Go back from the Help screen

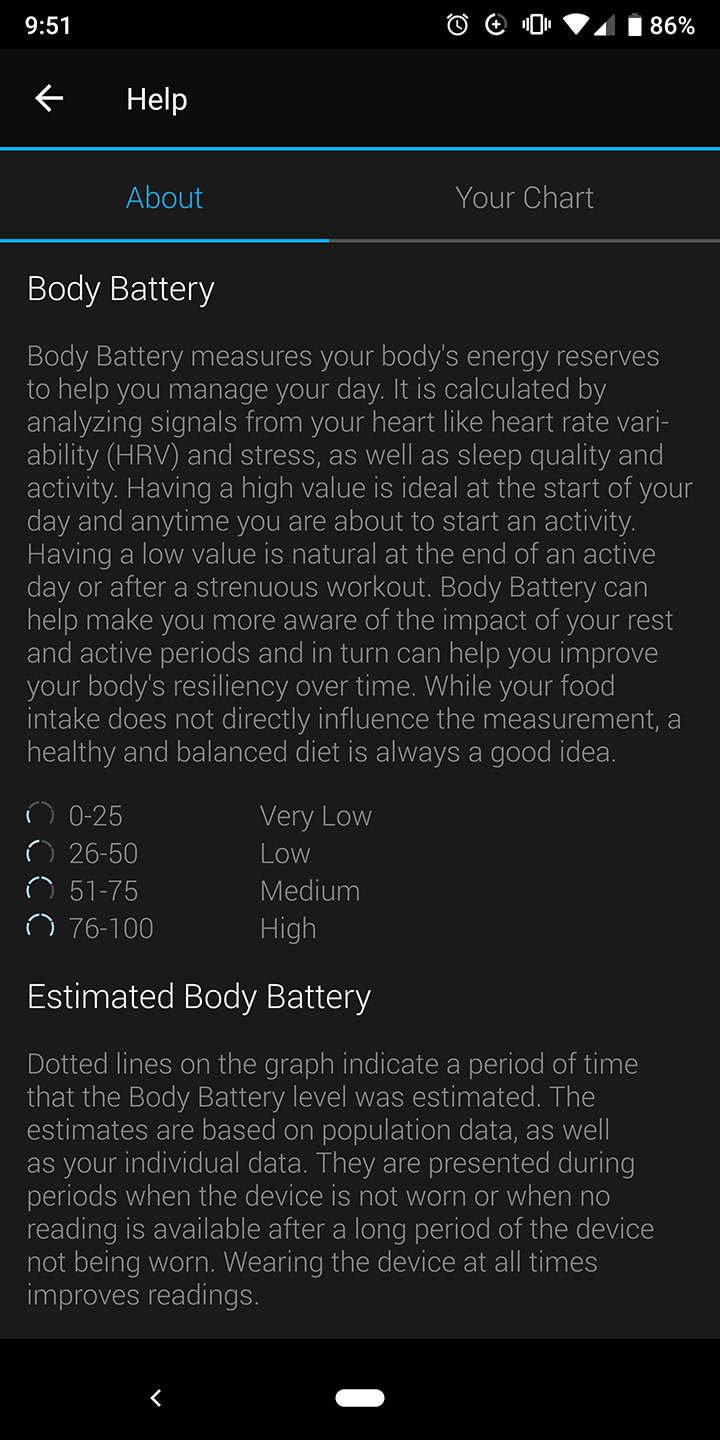tap(49, 98)
